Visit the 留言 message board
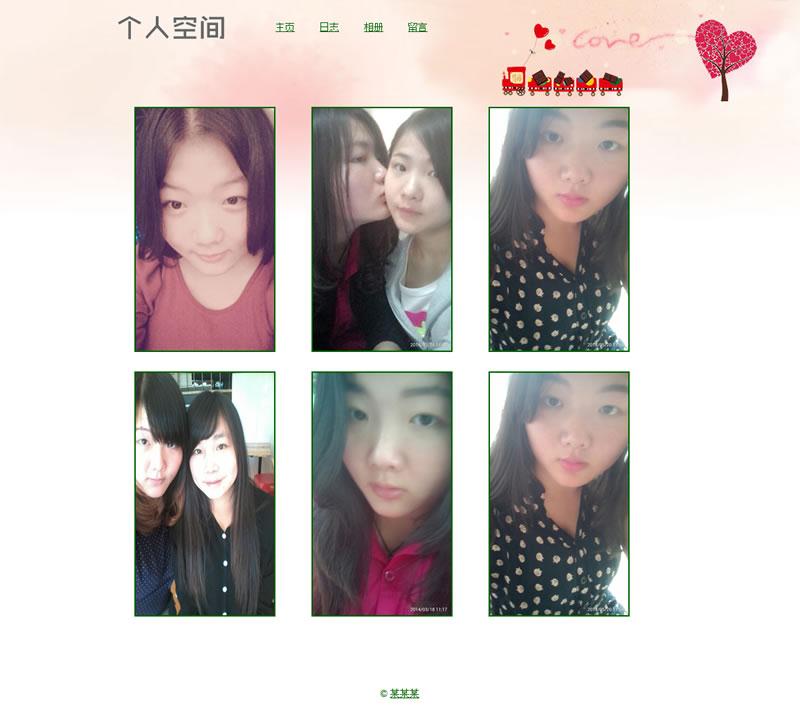The image size is (800, 721). (417, 27)
